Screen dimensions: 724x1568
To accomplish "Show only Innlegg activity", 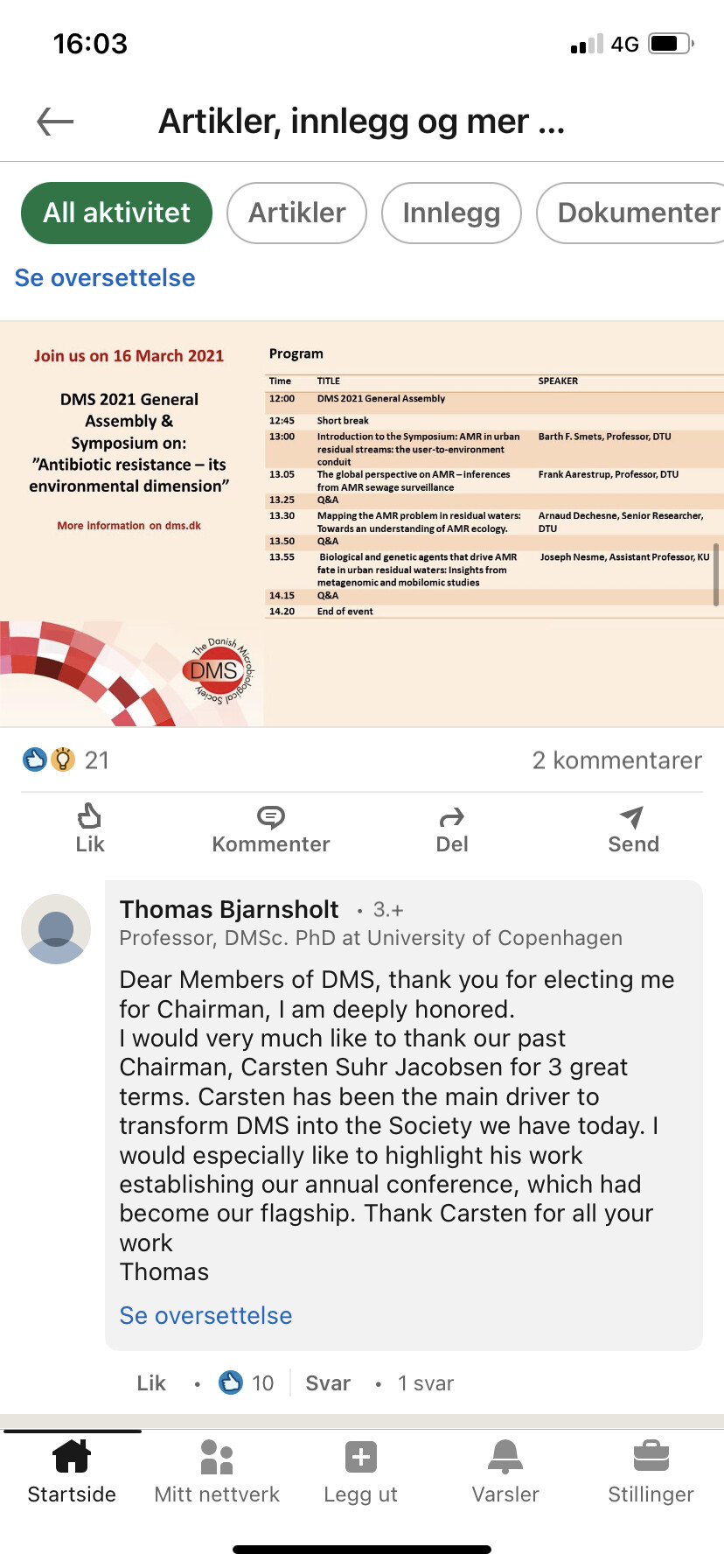I will 451,213.
